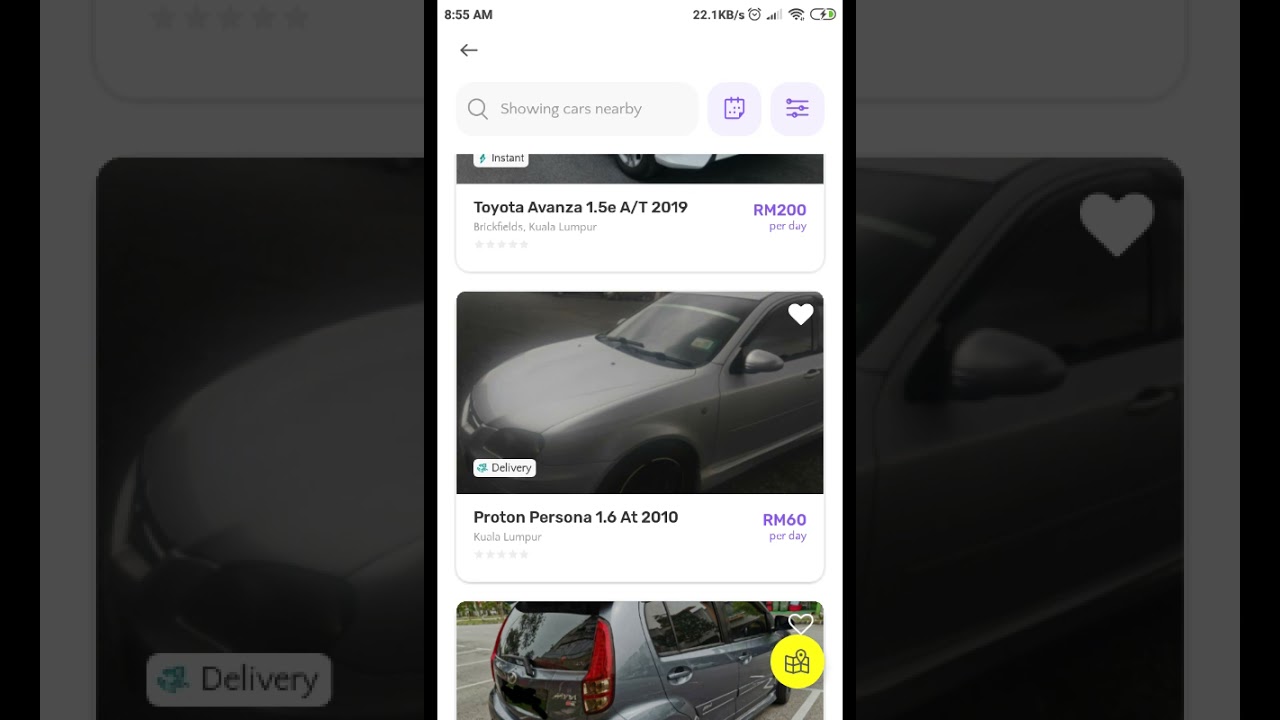Screen dimensions: 1280x720
Task: Favorite the Proton Persona with the heart
Action: tap(800, 315)
